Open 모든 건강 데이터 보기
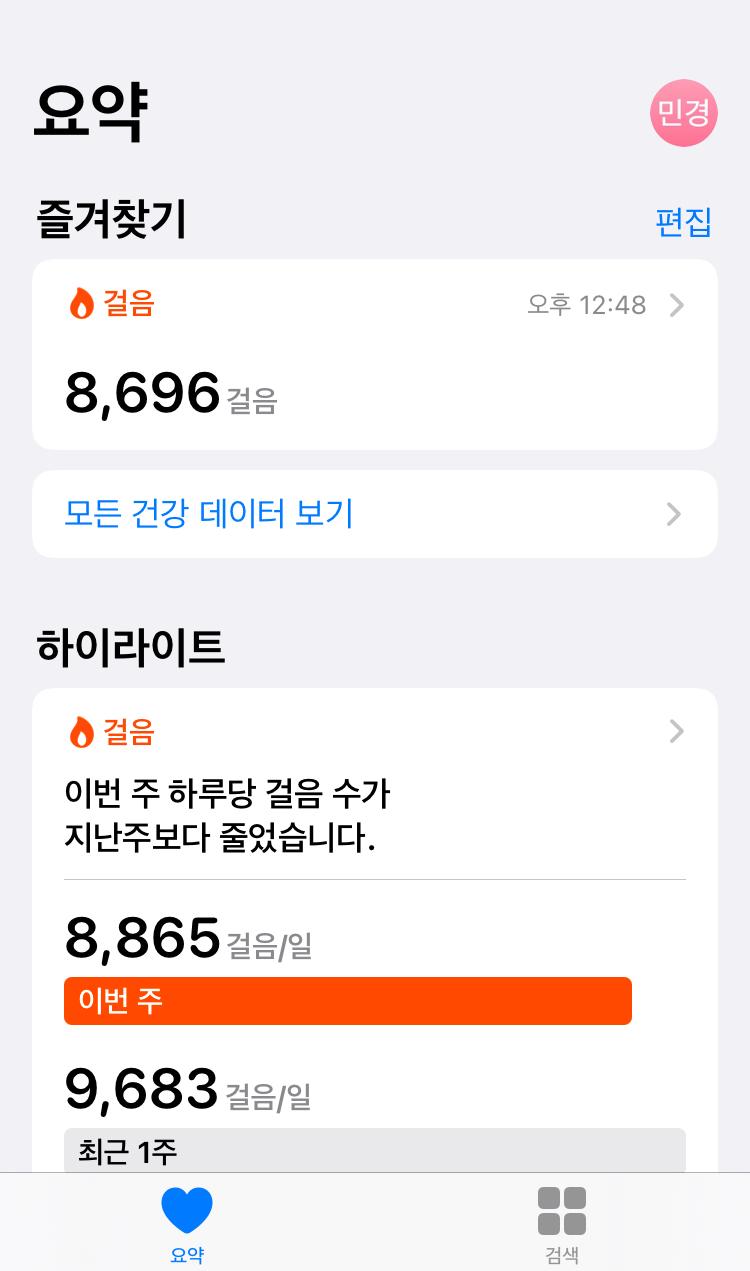 coord(374,514)
